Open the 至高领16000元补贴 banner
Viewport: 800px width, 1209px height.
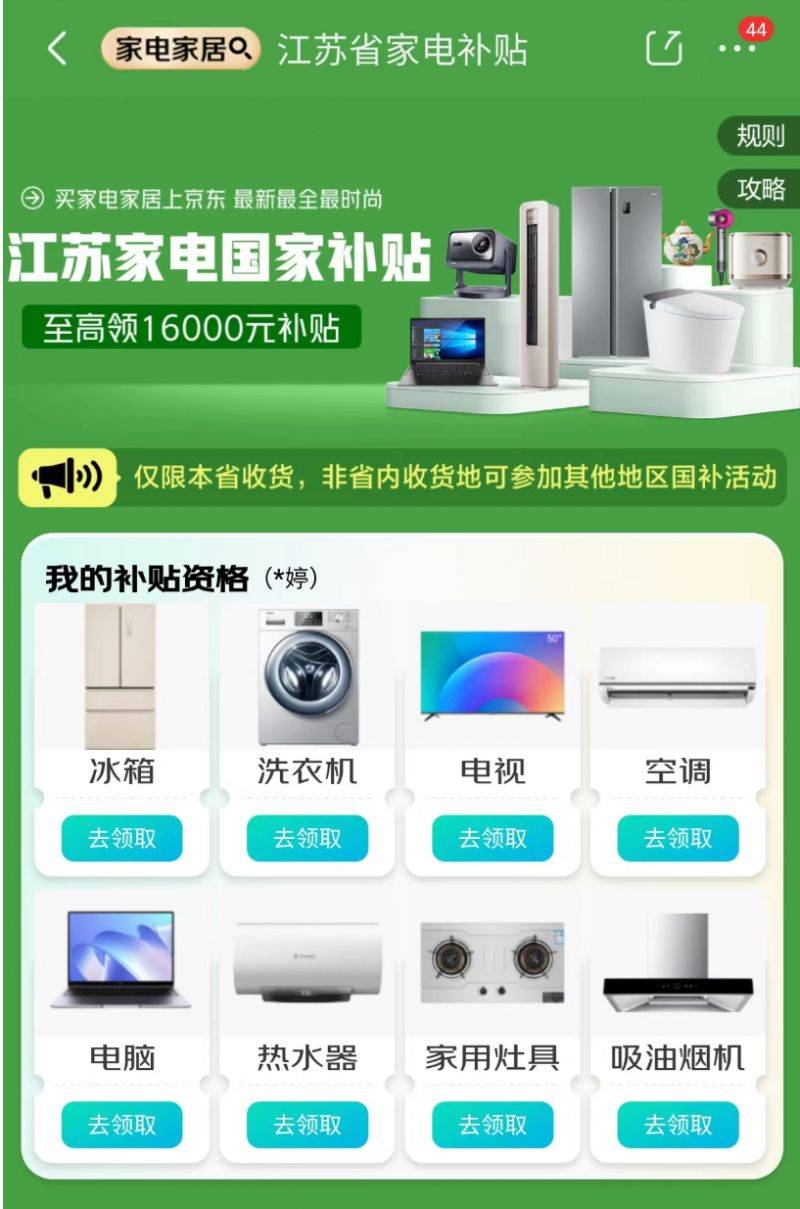[191, 327]
